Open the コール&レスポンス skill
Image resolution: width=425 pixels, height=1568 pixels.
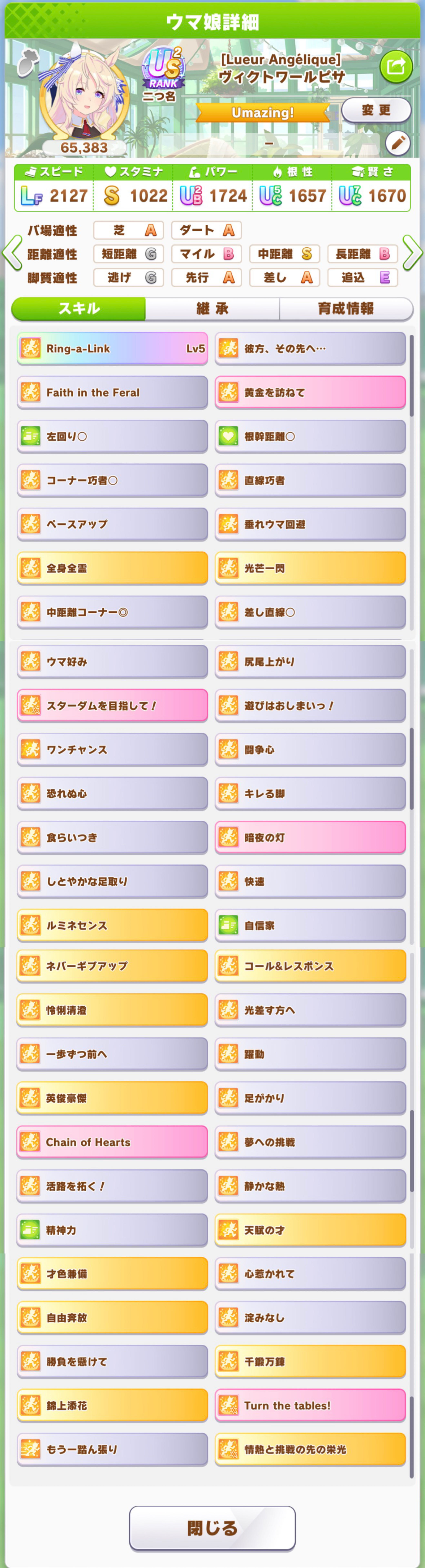pos(310,966)
